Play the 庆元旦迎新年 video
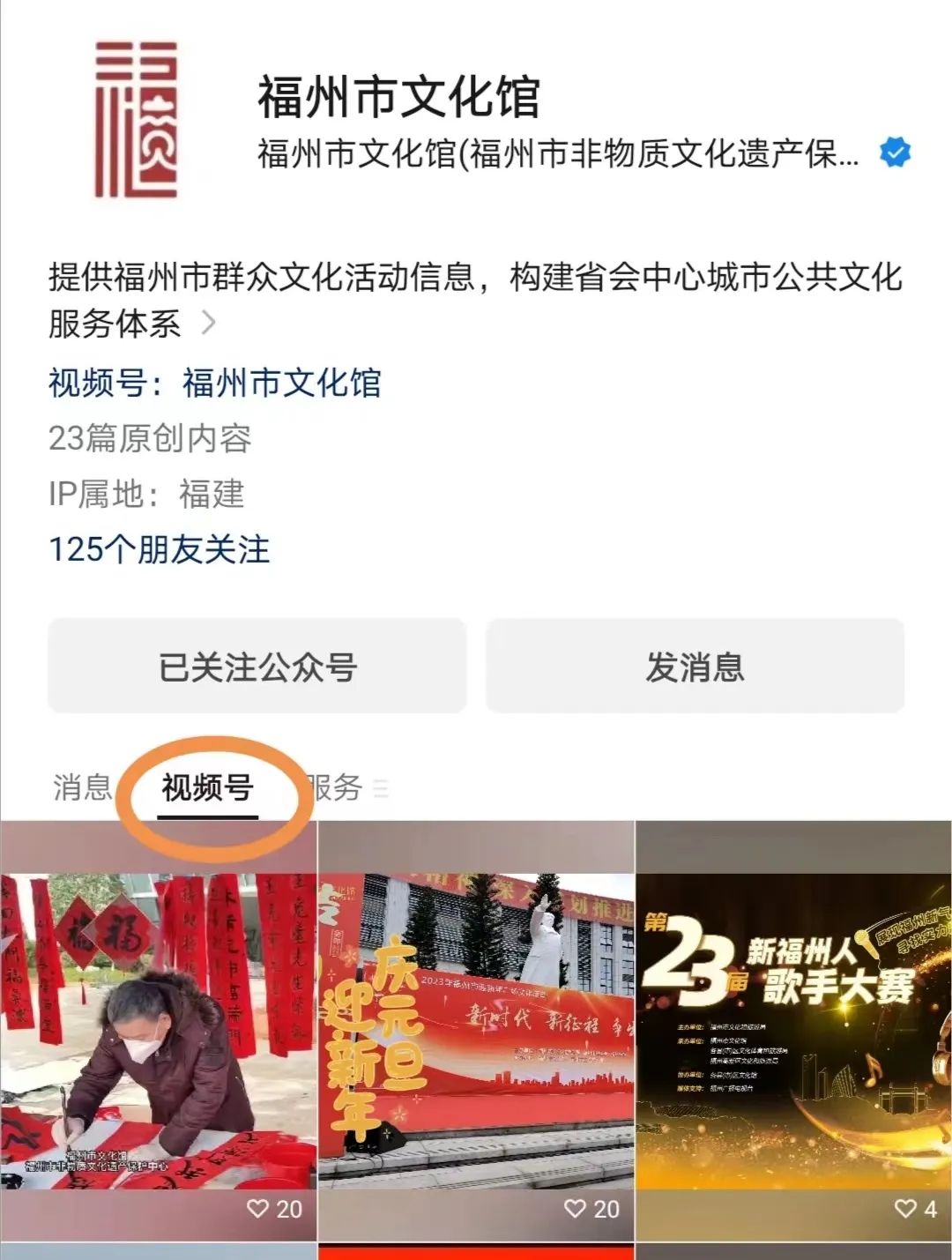The image size is (952, 1260). click(x=476, y=1030)
